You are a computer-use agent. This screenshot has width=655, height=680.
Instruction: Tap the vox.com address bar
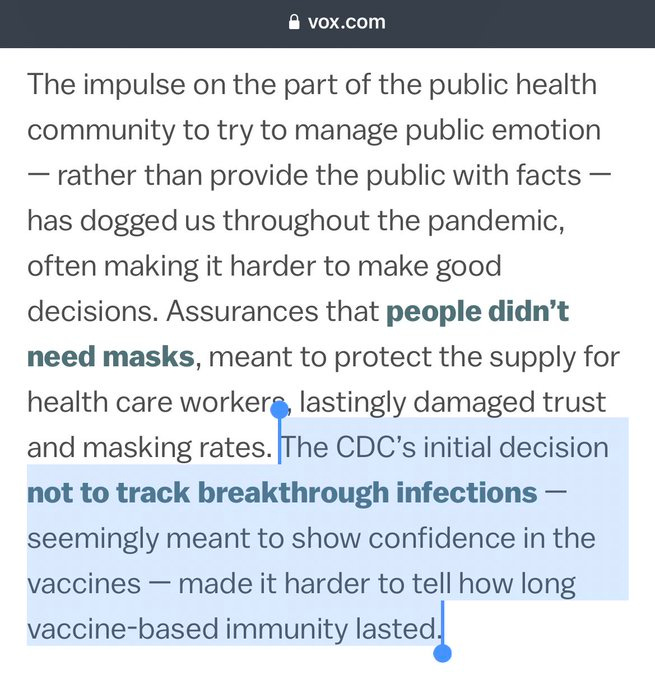point(337,21)
